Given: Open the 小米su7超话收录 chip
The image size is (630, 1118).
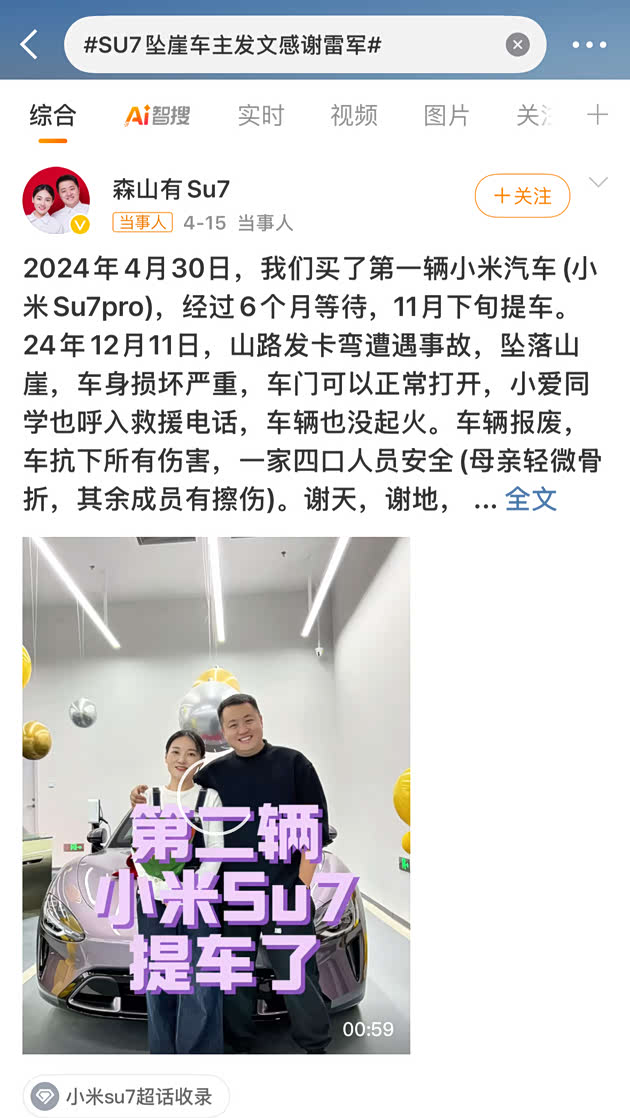Looking at the screenshot, I should pos(126,1095).
